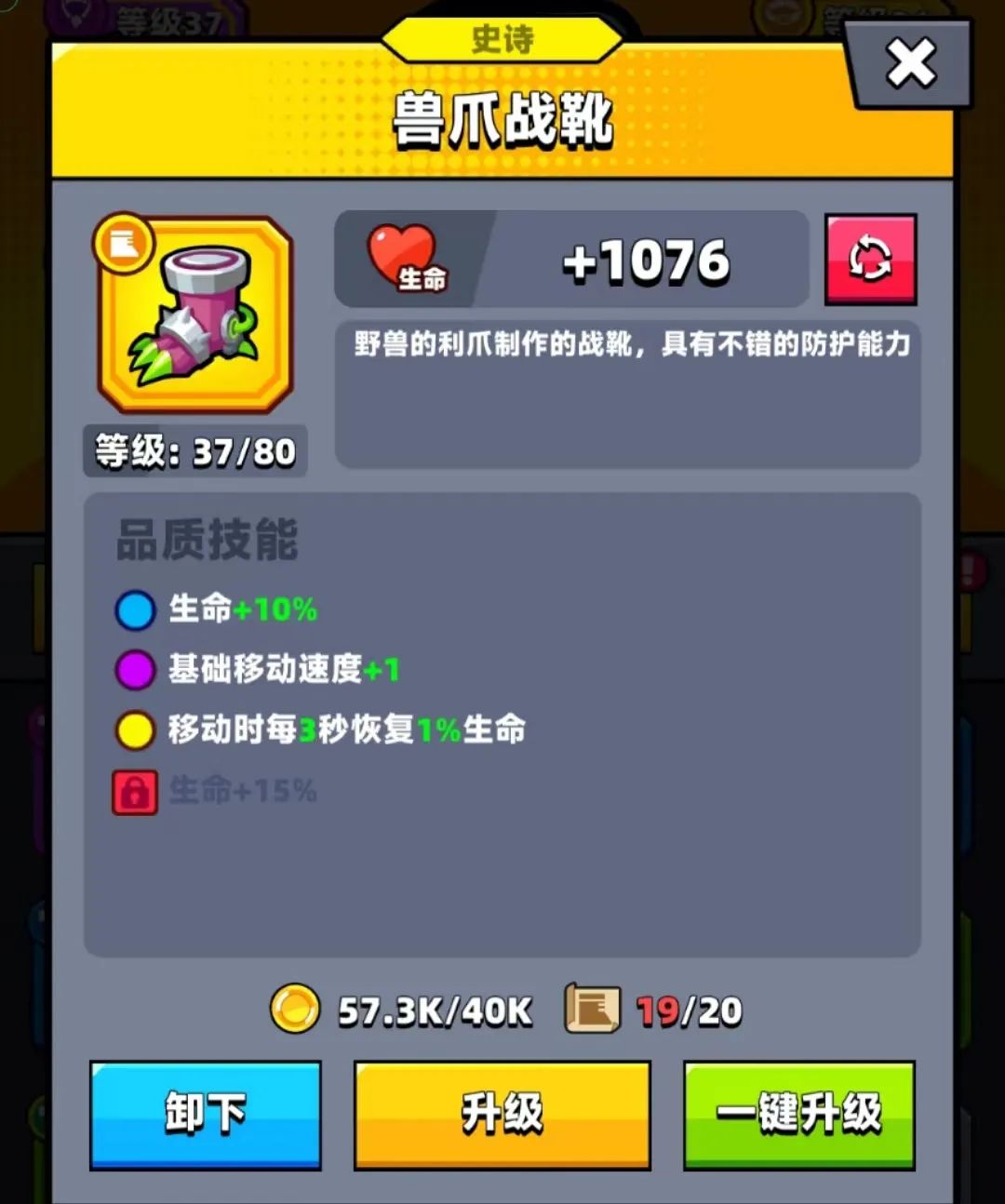
Task: Close the 兽爪战靴 equipment dialog
Action: [910, 64]
